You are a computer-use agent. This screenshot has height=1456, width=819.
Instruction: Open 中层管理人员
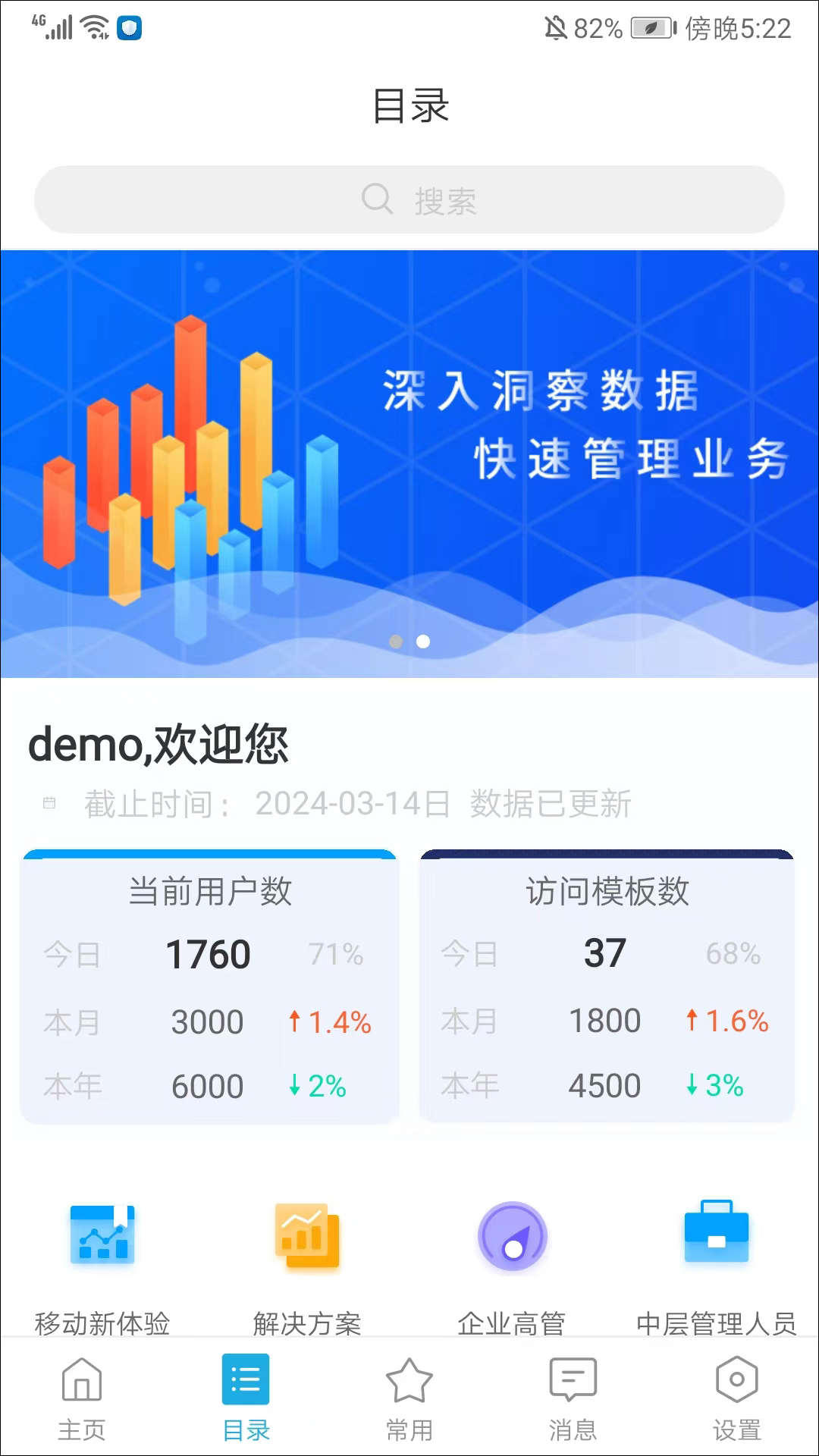point(716,1259)
